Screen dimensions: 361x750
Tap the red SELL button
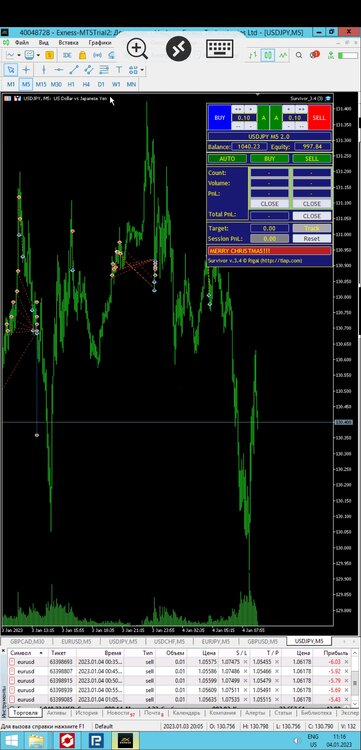pos(319,118)
